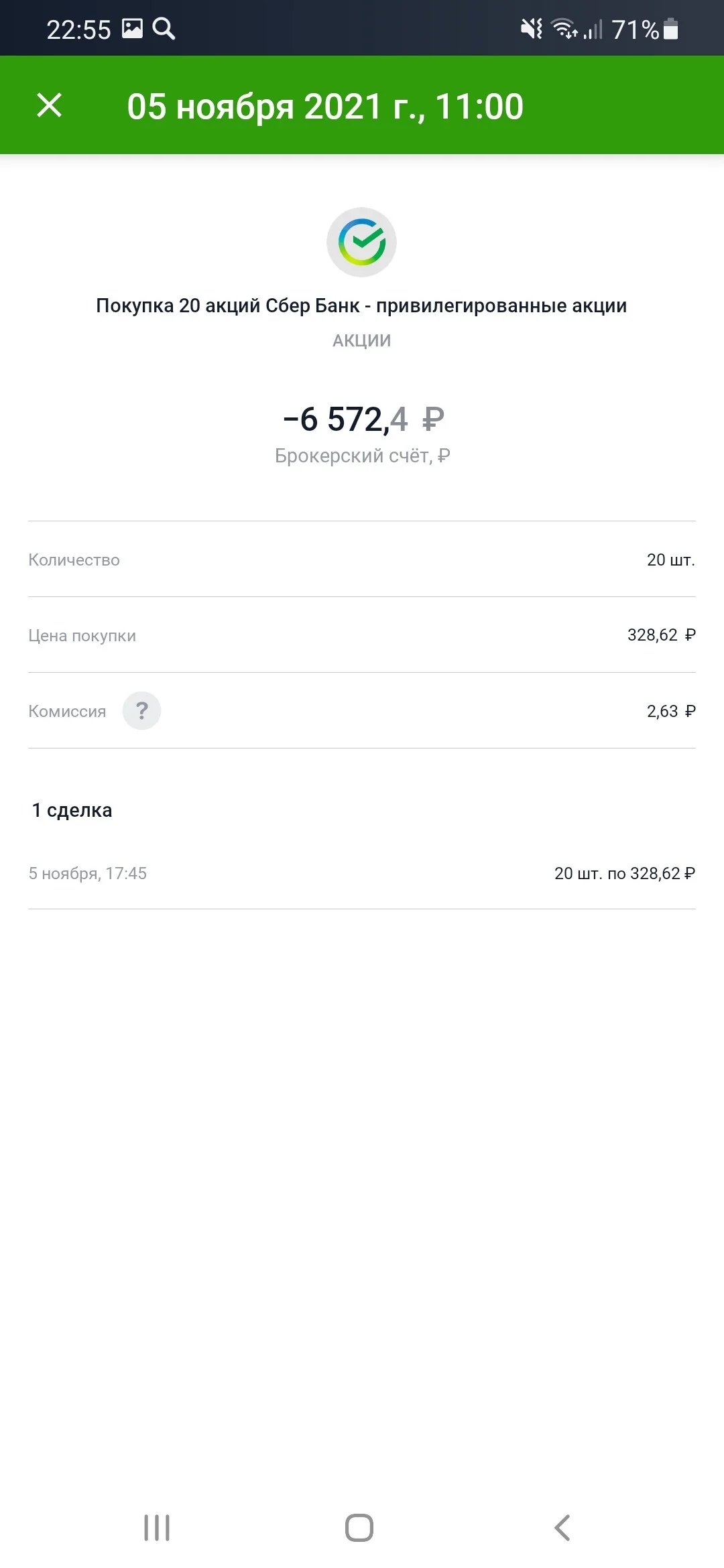This screenshot has height=1568, width=724.
Task: Open the recent apps view
Action: pos(157,1528)
